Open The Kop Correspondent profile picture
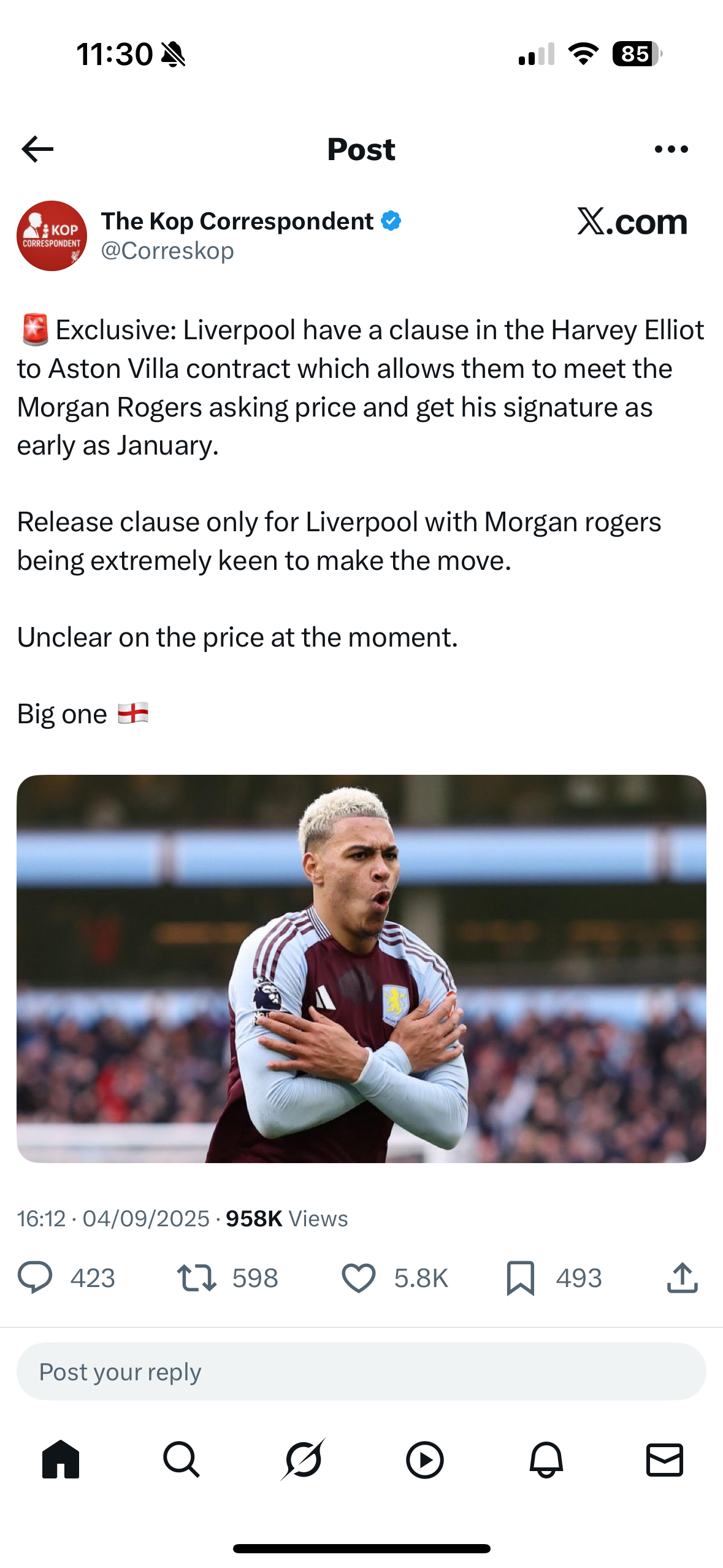This screenshot has height=1568, width=723. pyautogui.click(x=52, y=236)
